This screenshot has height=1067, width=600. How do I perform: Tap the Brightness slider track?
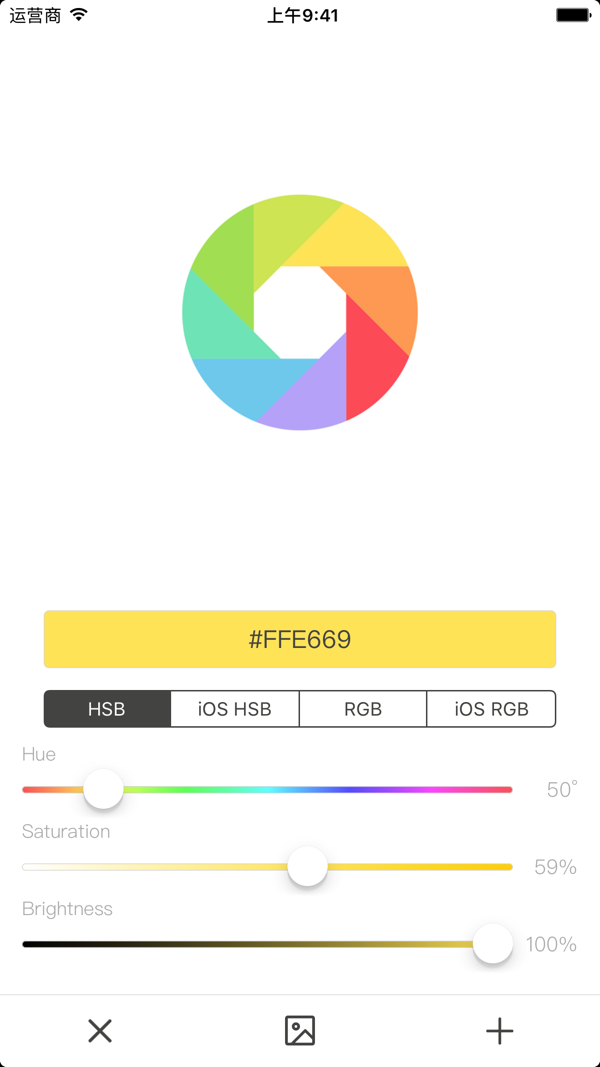(x=267, y=944)
